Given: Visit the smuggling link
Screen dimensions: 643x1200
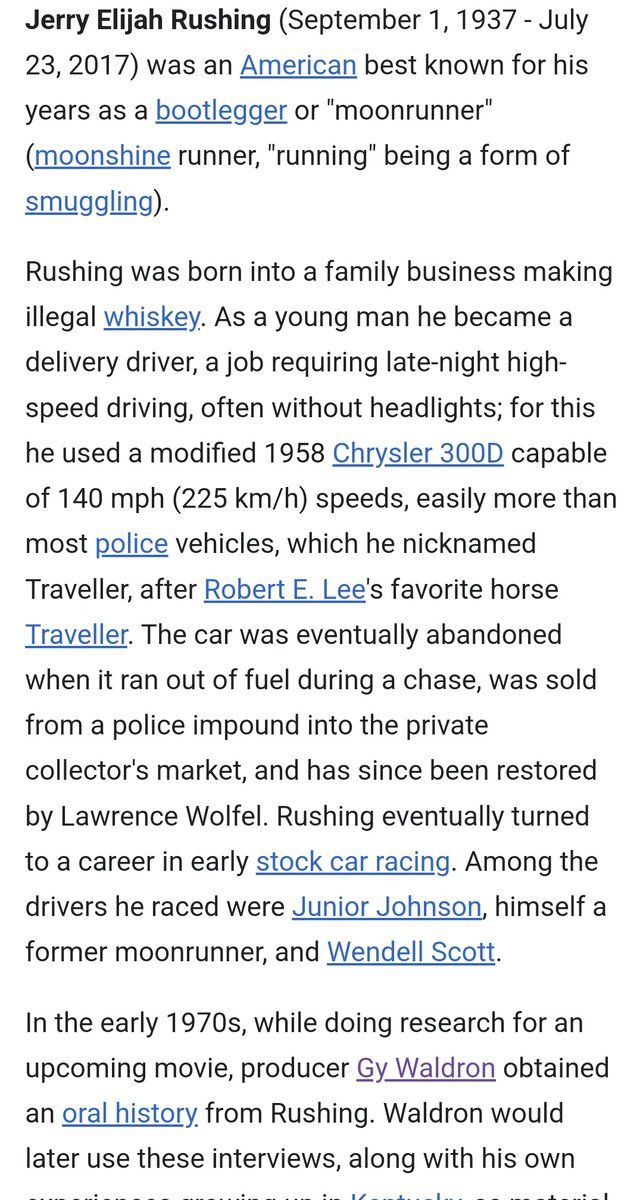Looking at the screenshot, I should (x=88, y=201).
